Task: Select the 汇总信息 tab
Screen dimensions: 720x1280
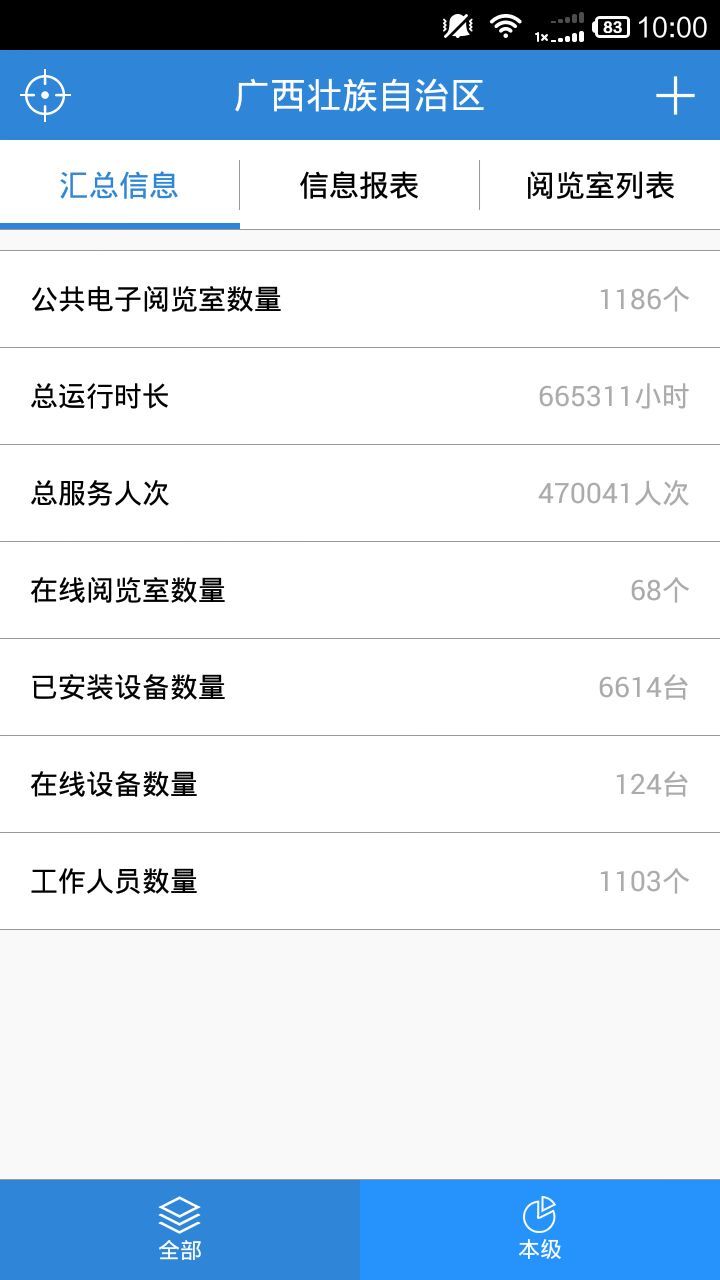Action: 119,185
